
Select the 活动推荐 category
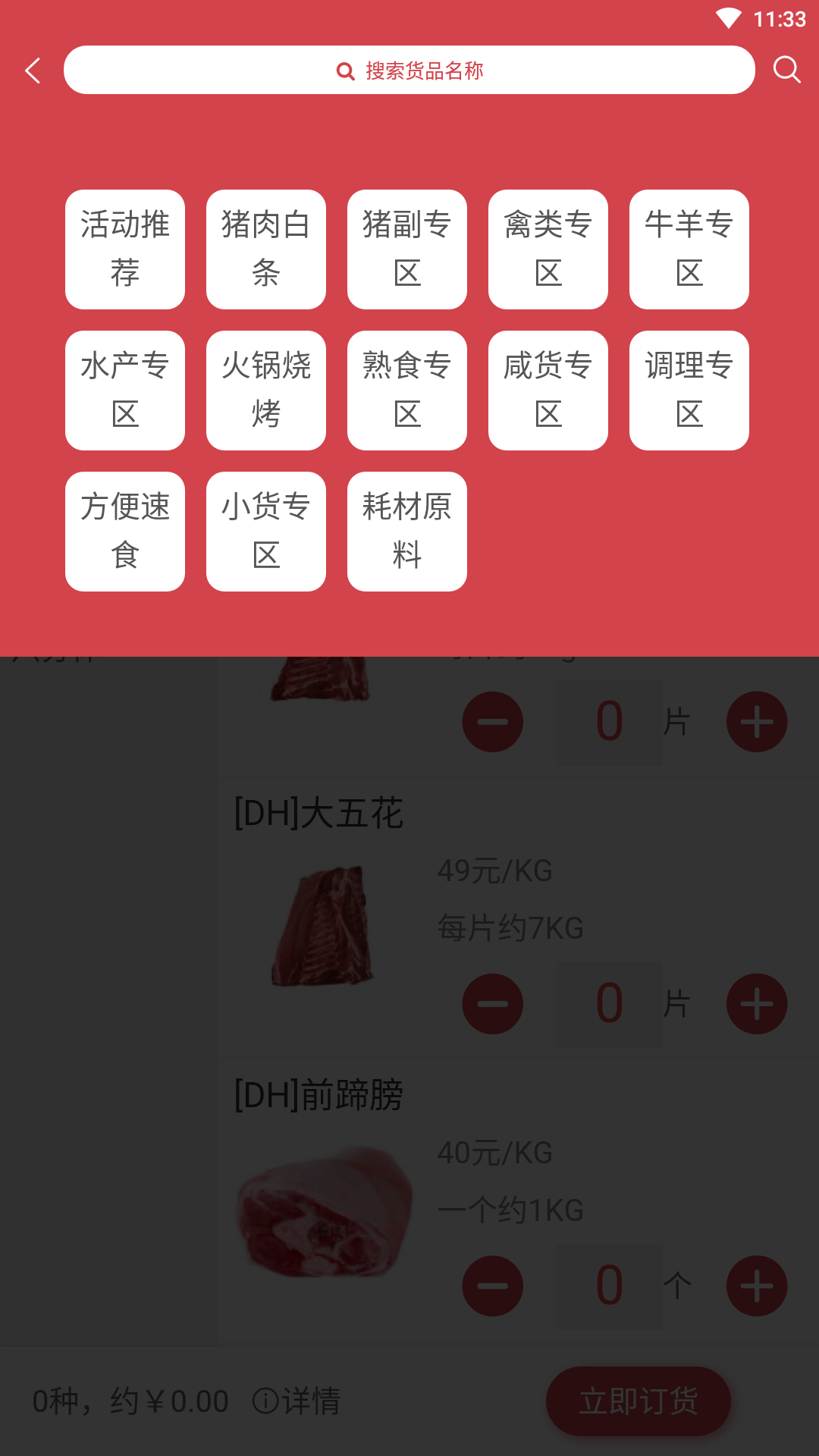(x=124, y=249)
